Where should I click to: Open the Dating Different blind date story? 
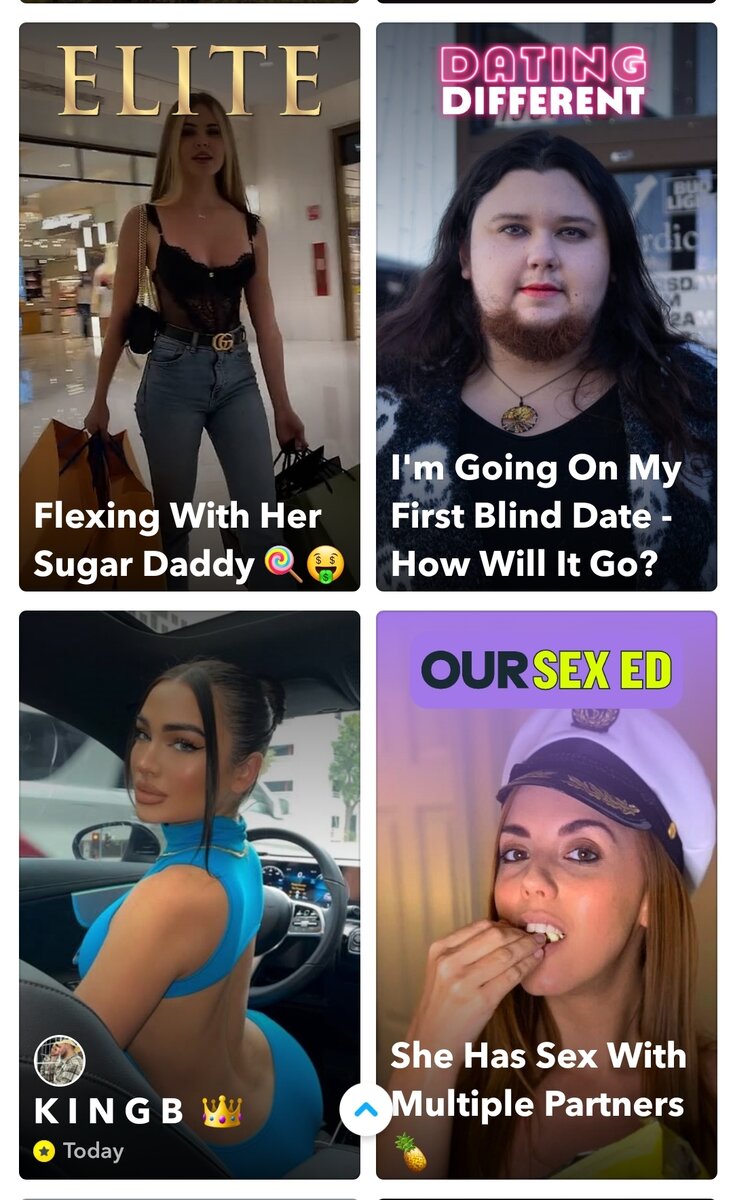546,306
